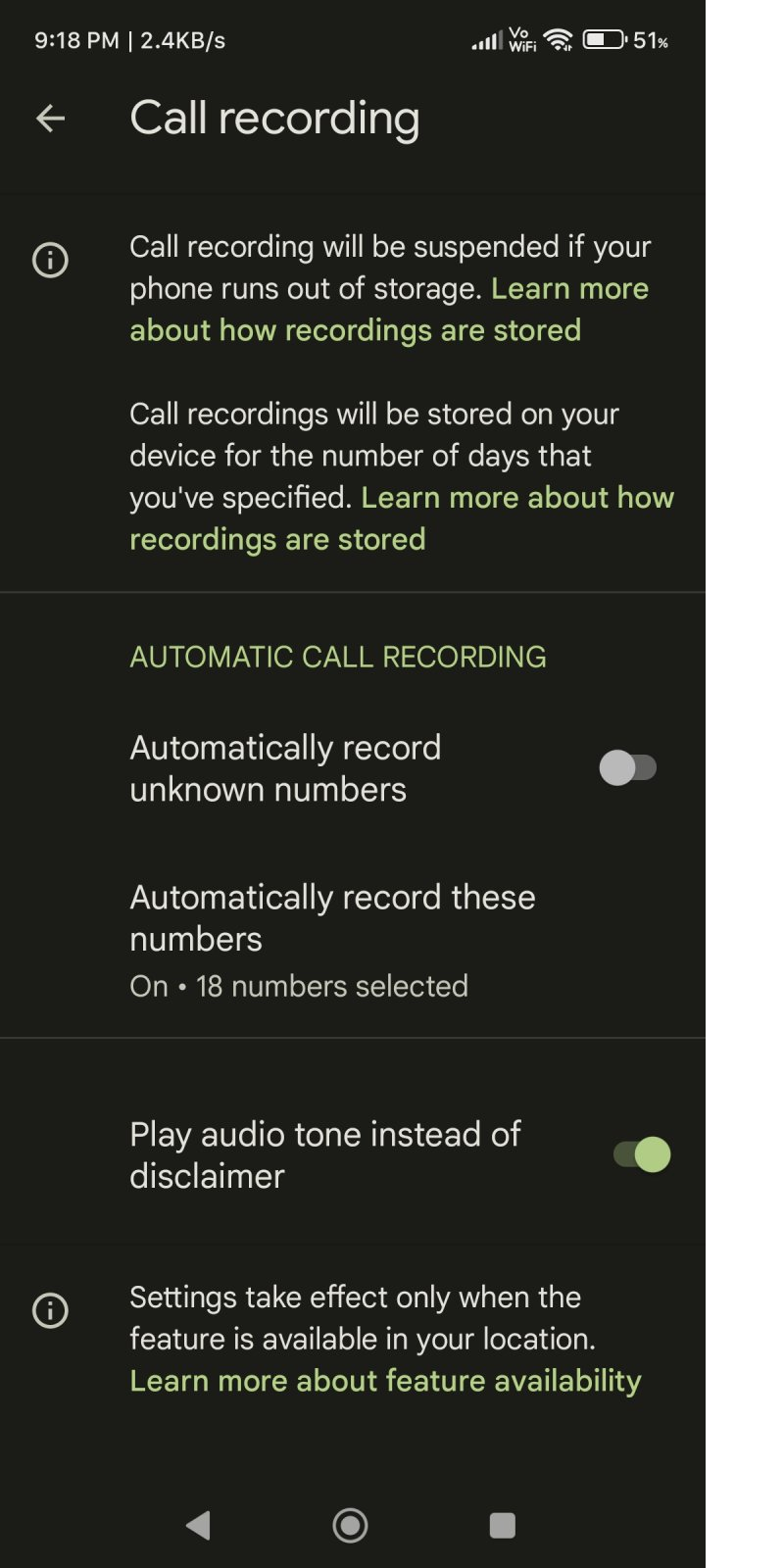Open Learn more about feature availability

(x=385, y=1381)
